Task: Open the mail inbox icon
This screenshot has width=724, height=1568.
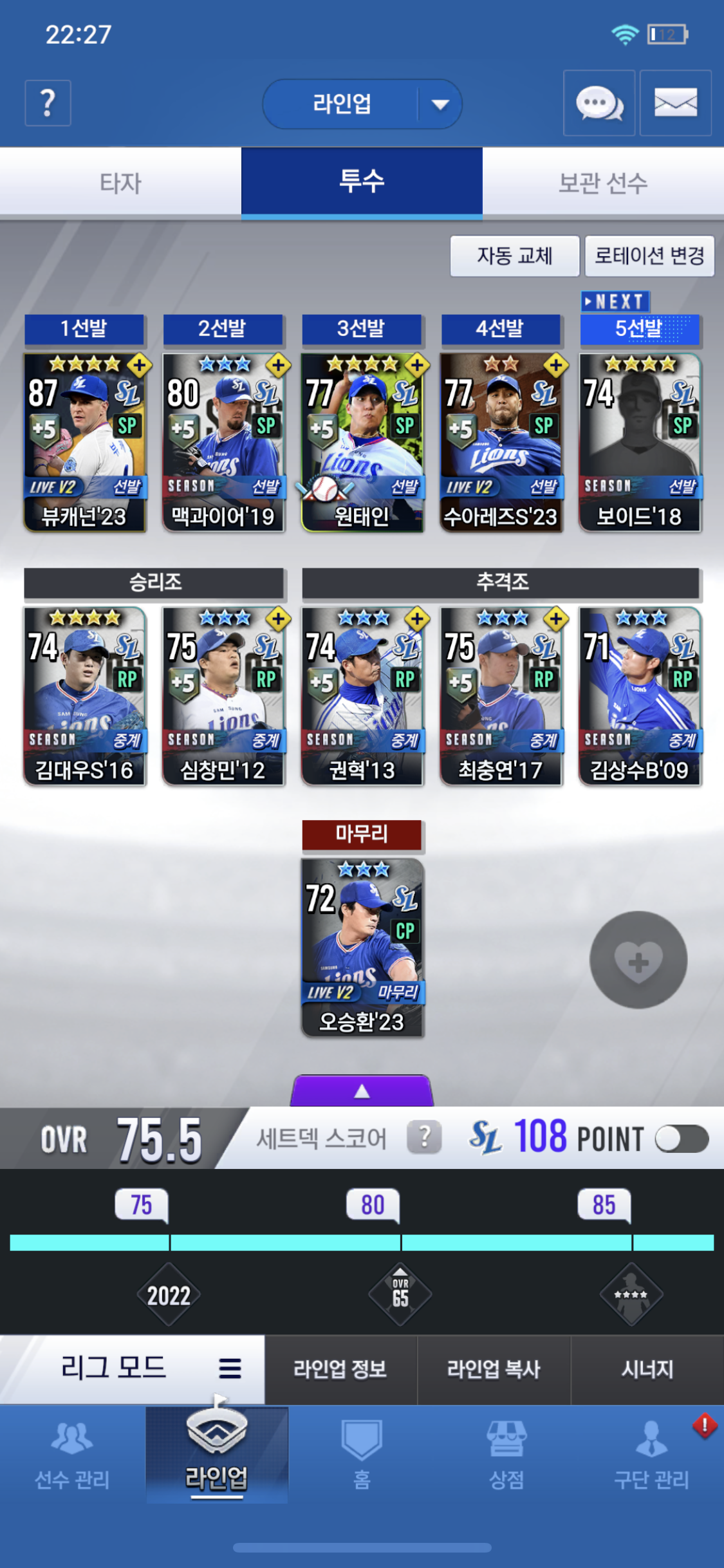Action: (x=675, y=103)
